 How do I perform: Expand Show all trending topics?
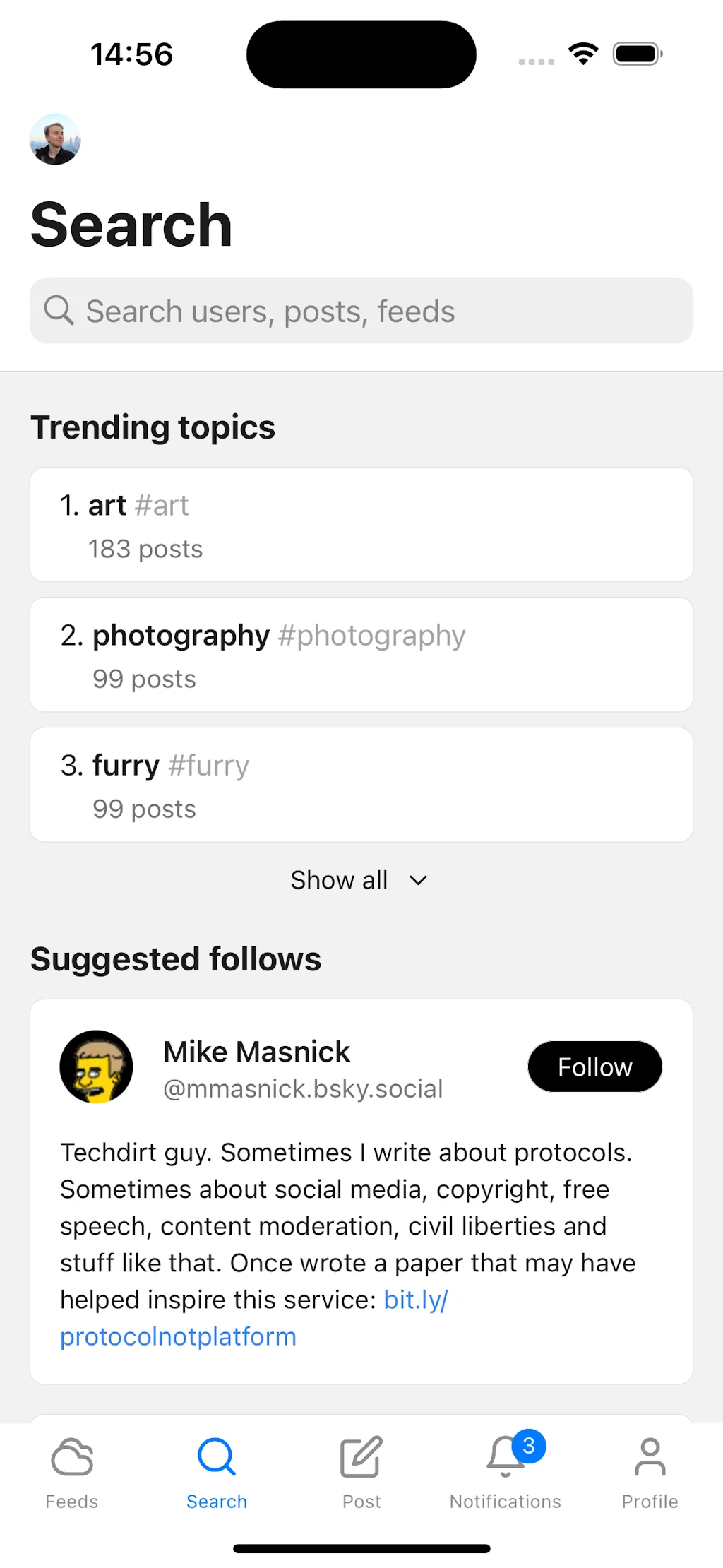(359, 880)
